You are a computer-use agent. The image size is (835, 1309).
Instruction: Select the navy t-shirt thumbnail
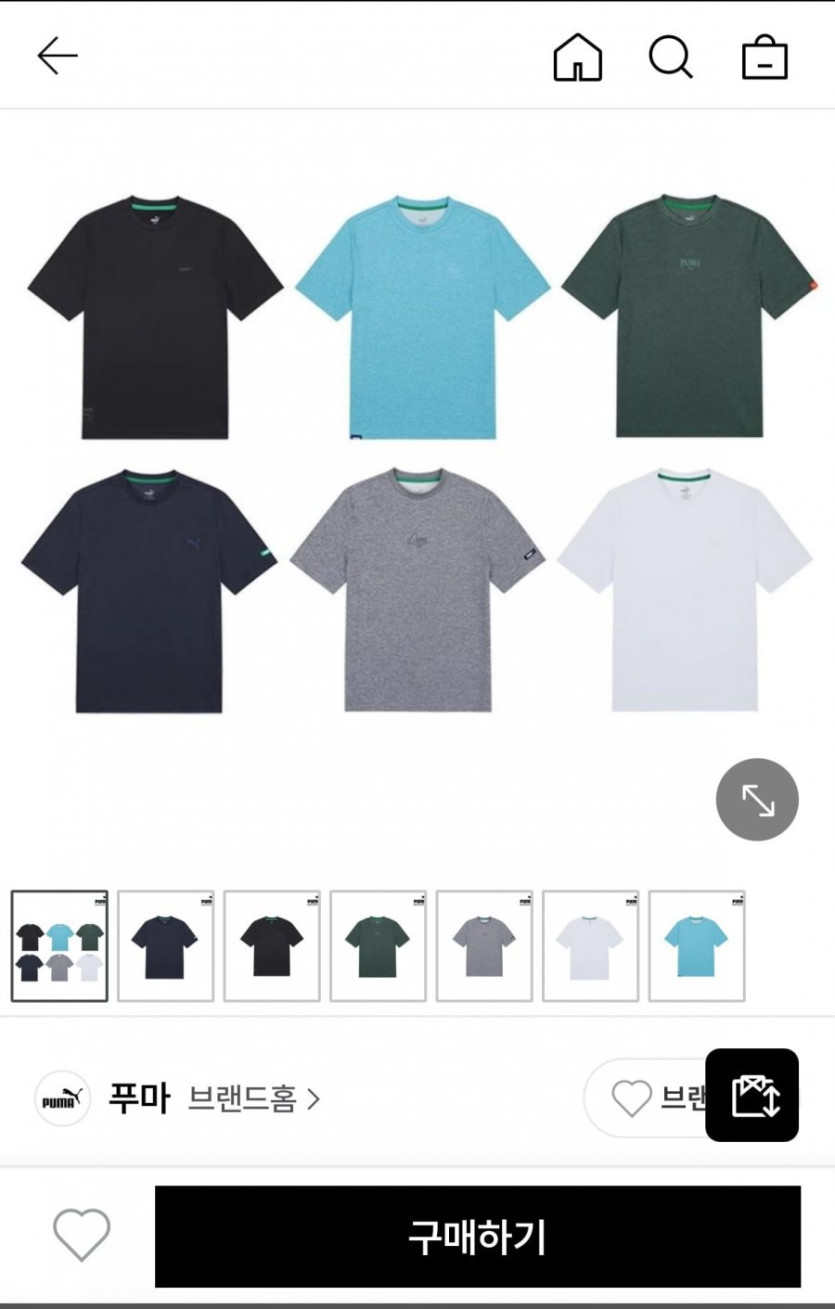[x=166, y=946]
